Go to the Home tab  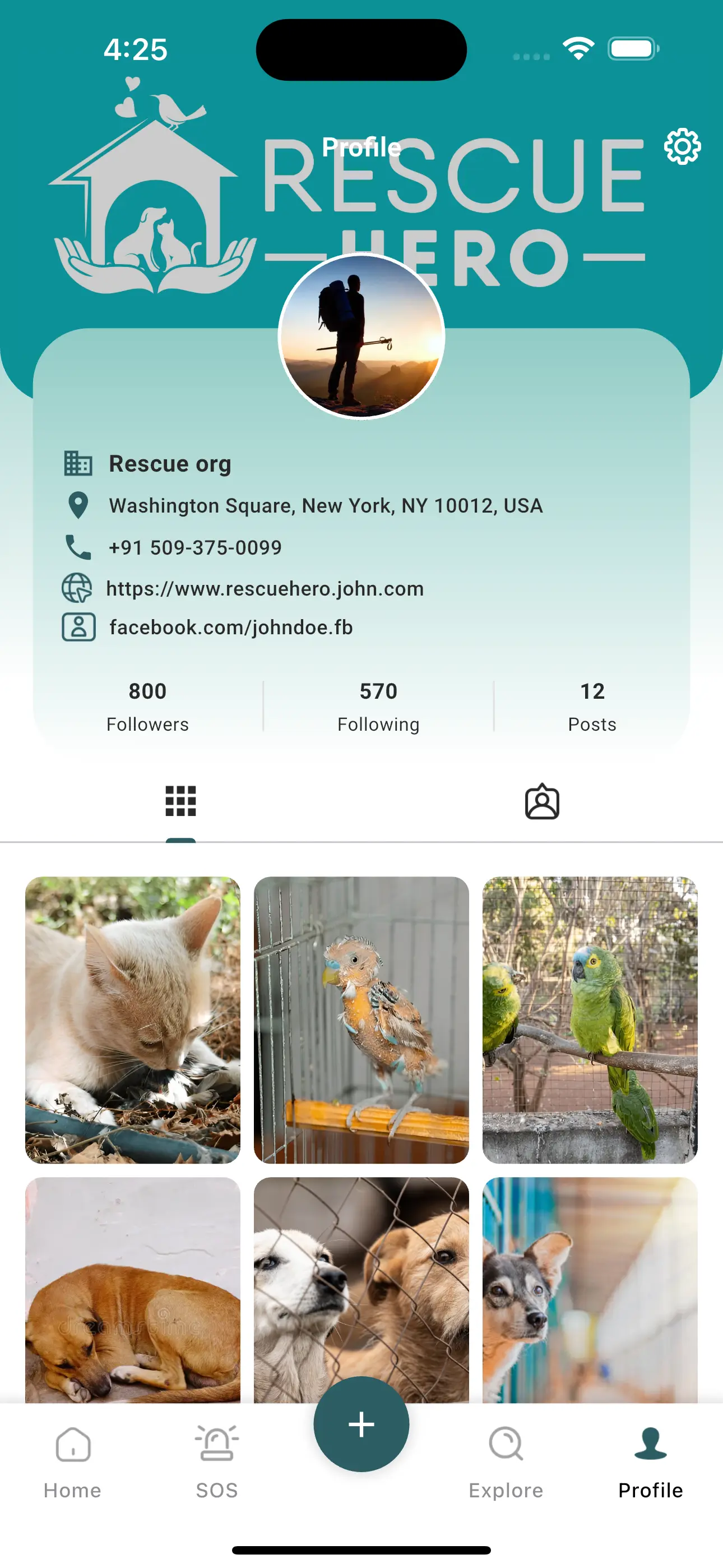(x=72, y=1461)
